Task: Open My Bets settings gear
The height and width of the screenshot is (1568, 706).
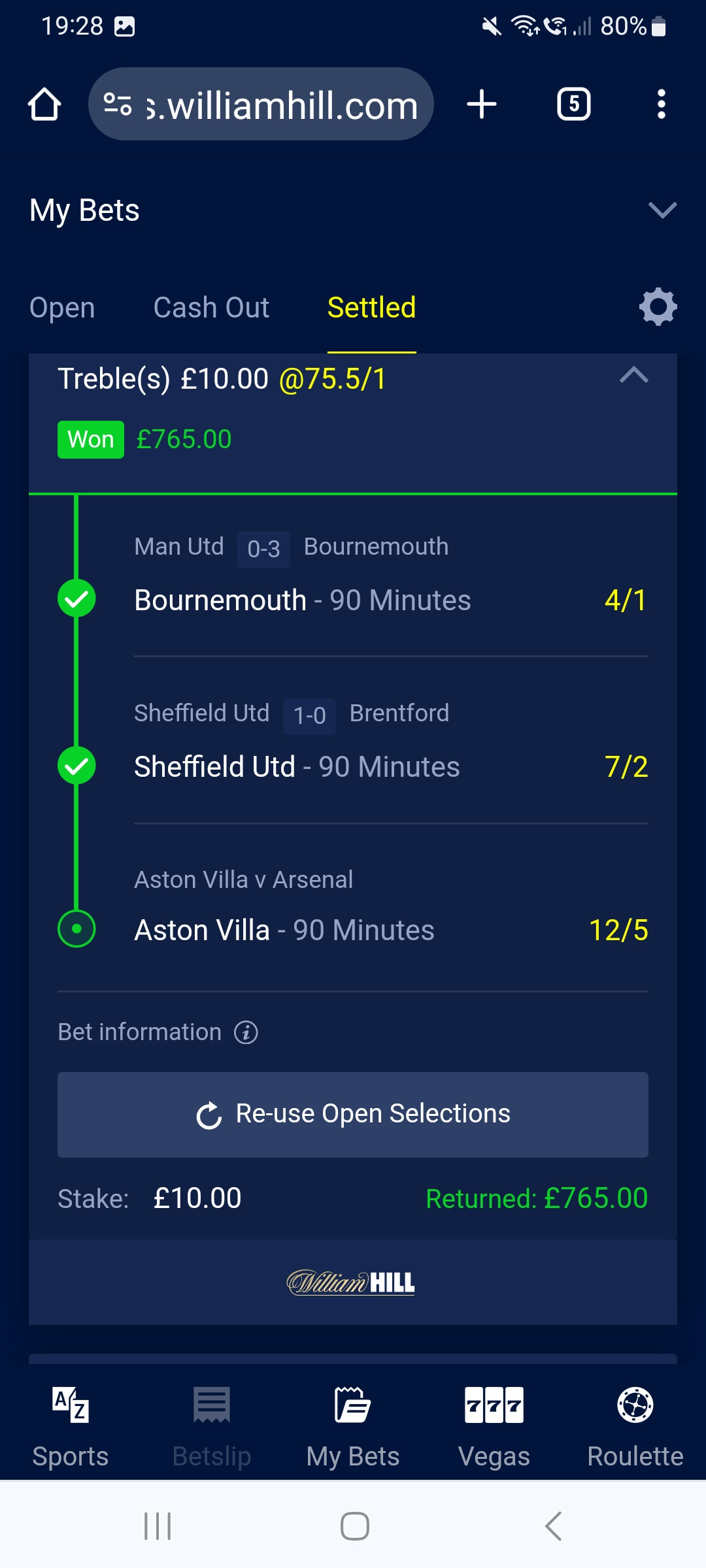Action: 658,306
